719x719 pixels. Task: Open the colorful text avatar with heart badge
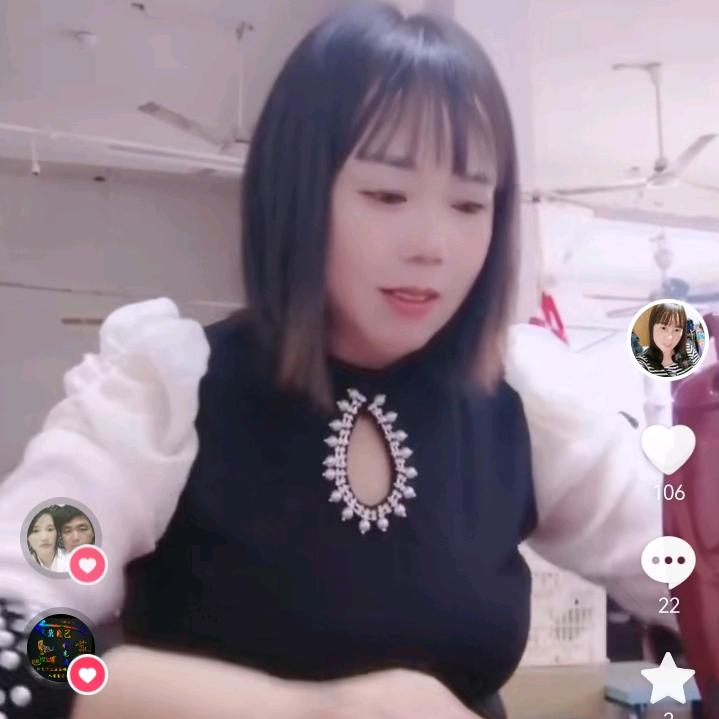coord(60,648)
